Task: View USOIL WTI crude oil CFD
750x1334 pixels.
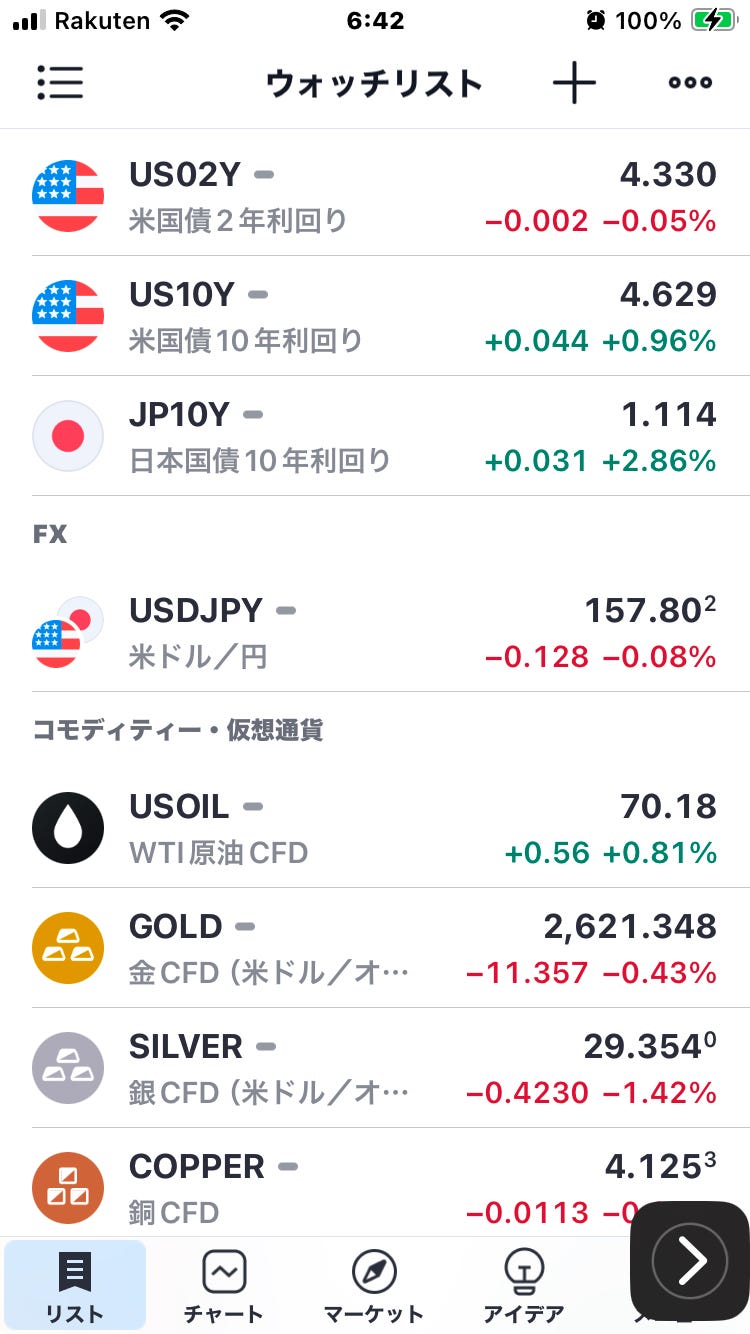Action: tap(375, 828)
